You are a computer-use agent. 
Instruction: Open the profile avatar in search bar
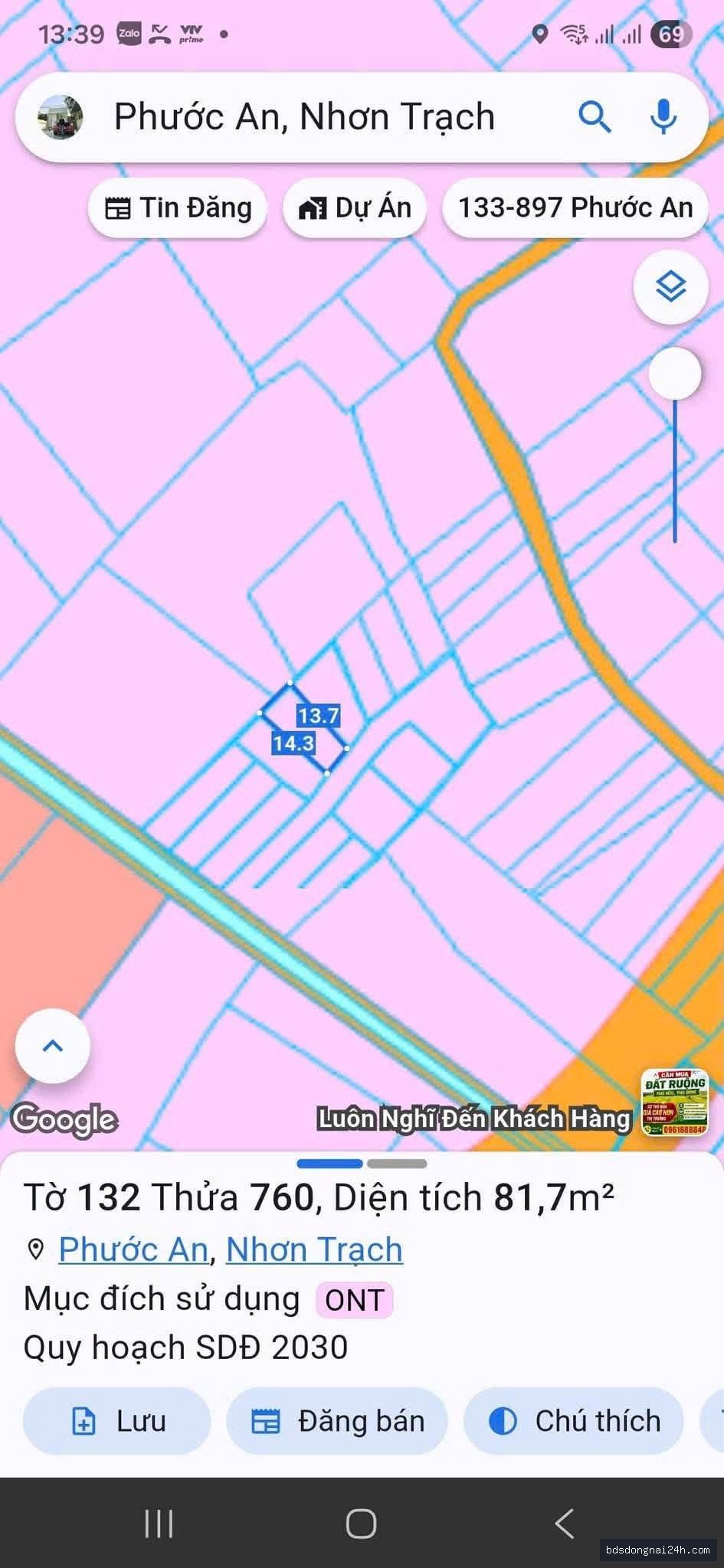61,117
